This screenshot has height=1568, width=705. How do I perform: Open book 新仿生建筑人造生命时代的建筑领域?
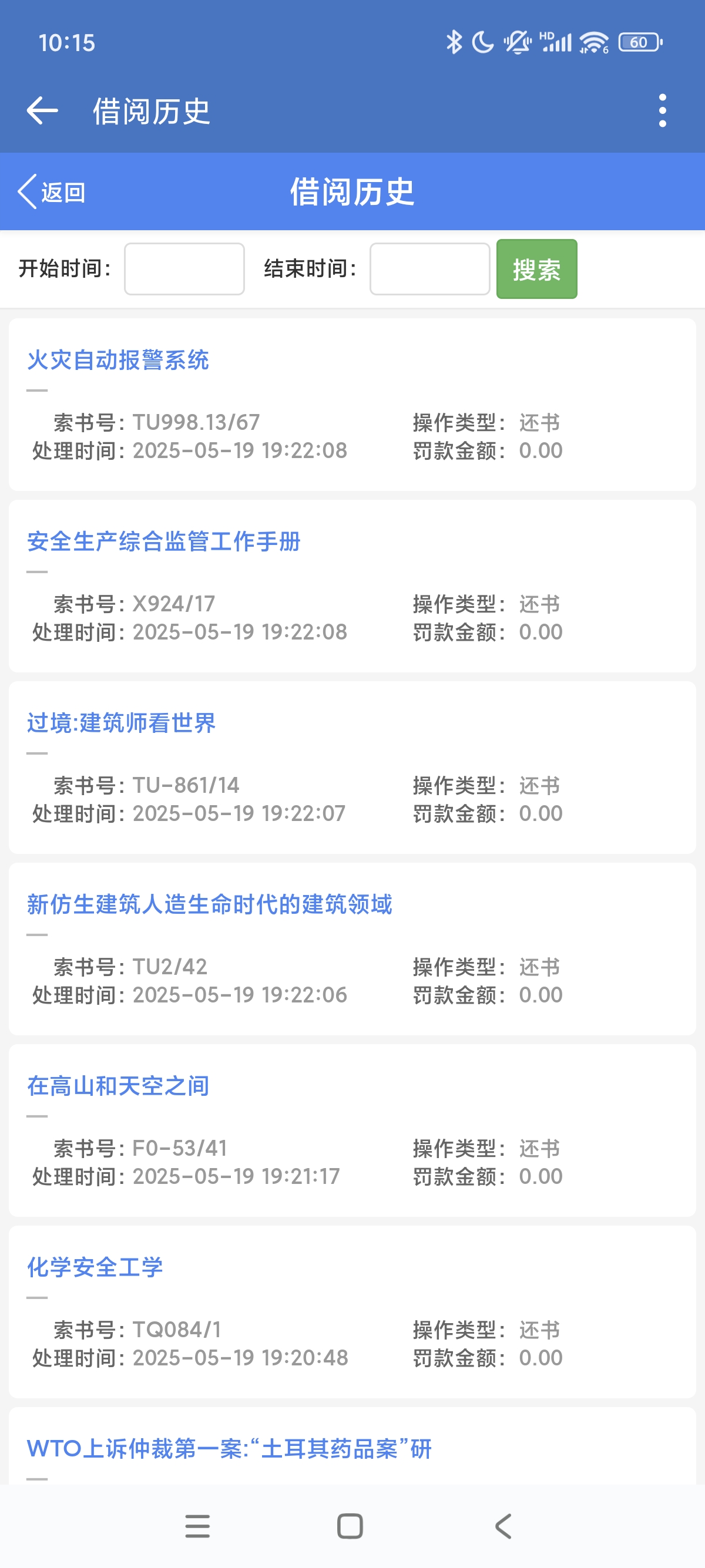point(209,904)
